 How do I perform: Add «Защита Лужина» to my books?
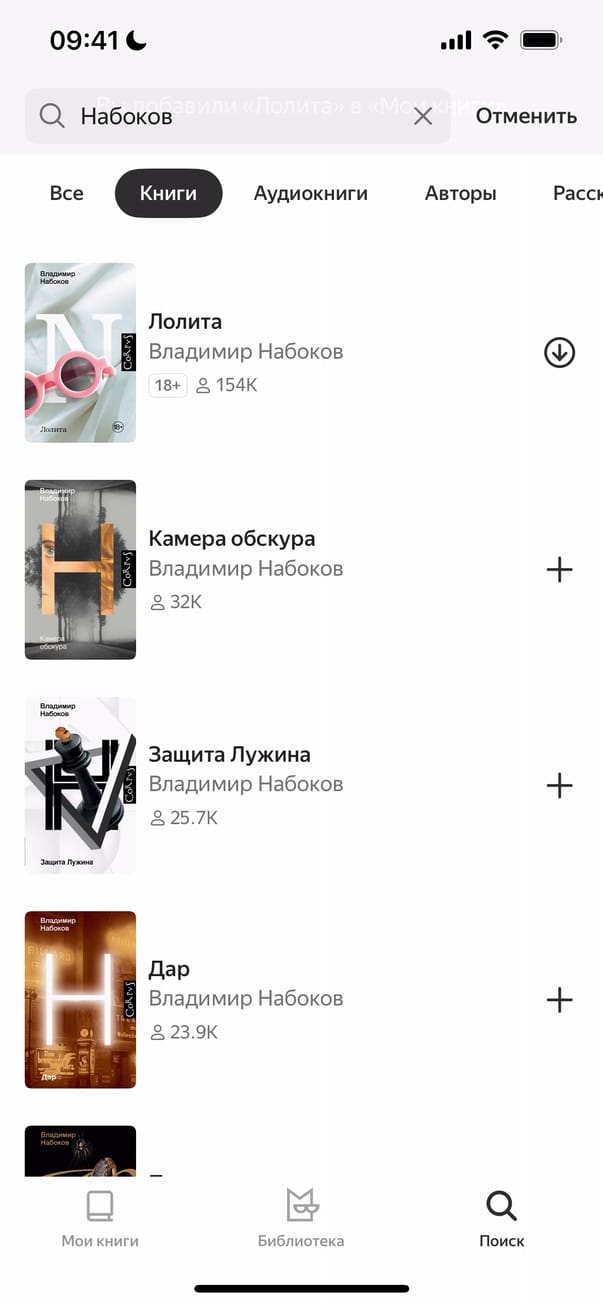pos(559,786)
